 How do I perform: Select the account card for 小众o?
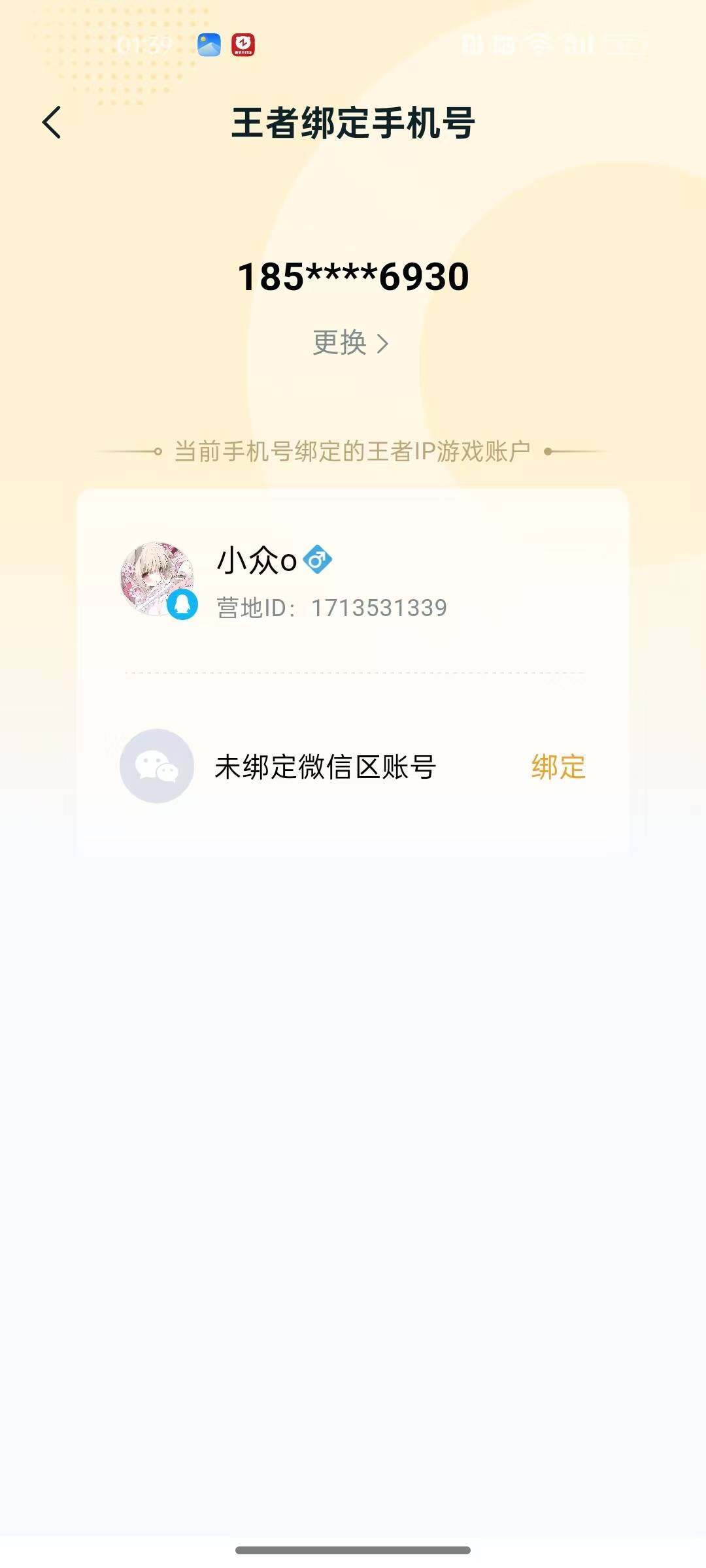(353, 578)
